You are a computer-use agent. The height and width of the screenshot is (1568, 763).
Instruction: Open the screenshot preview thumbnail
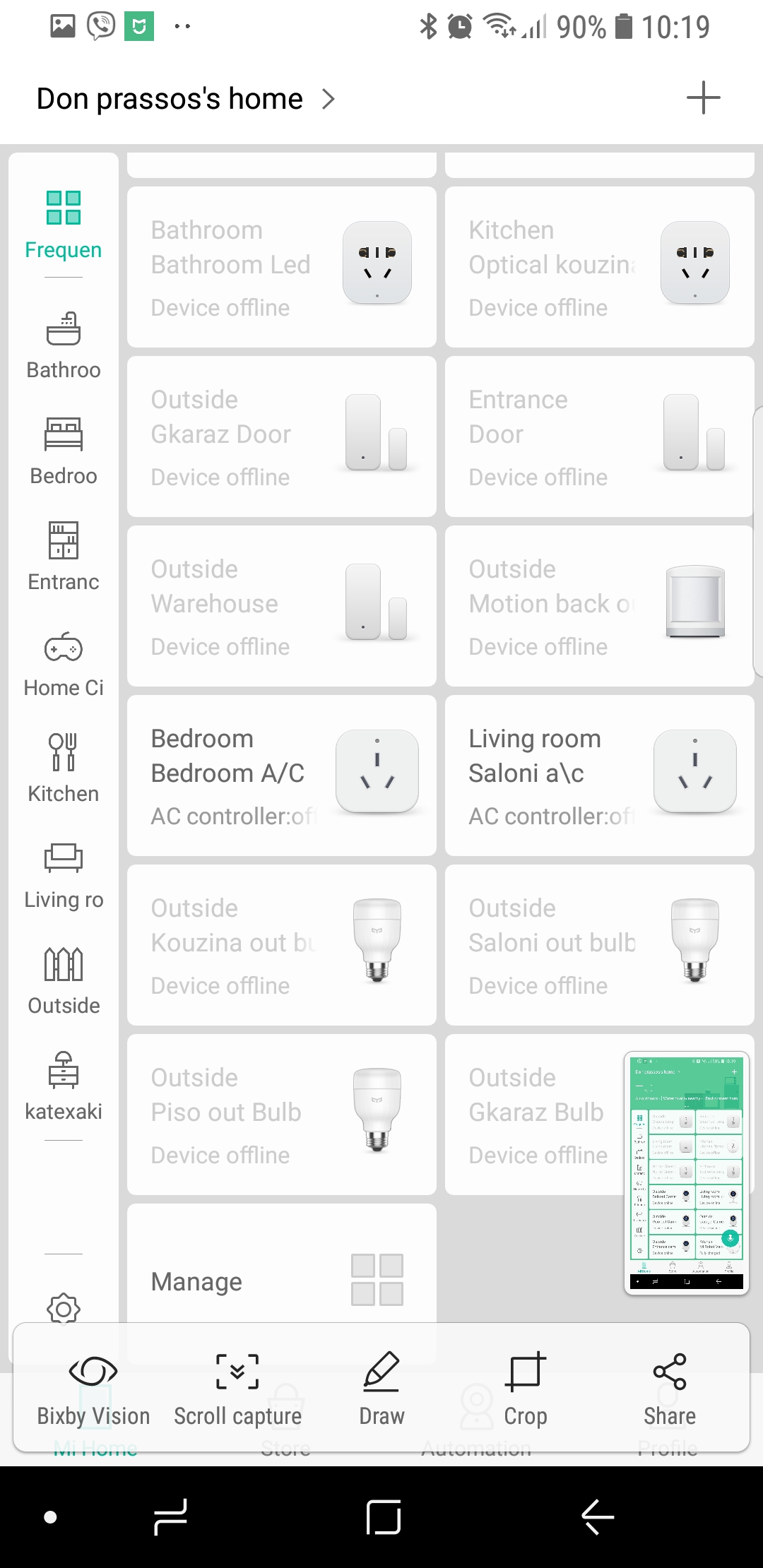point(686,1172)
